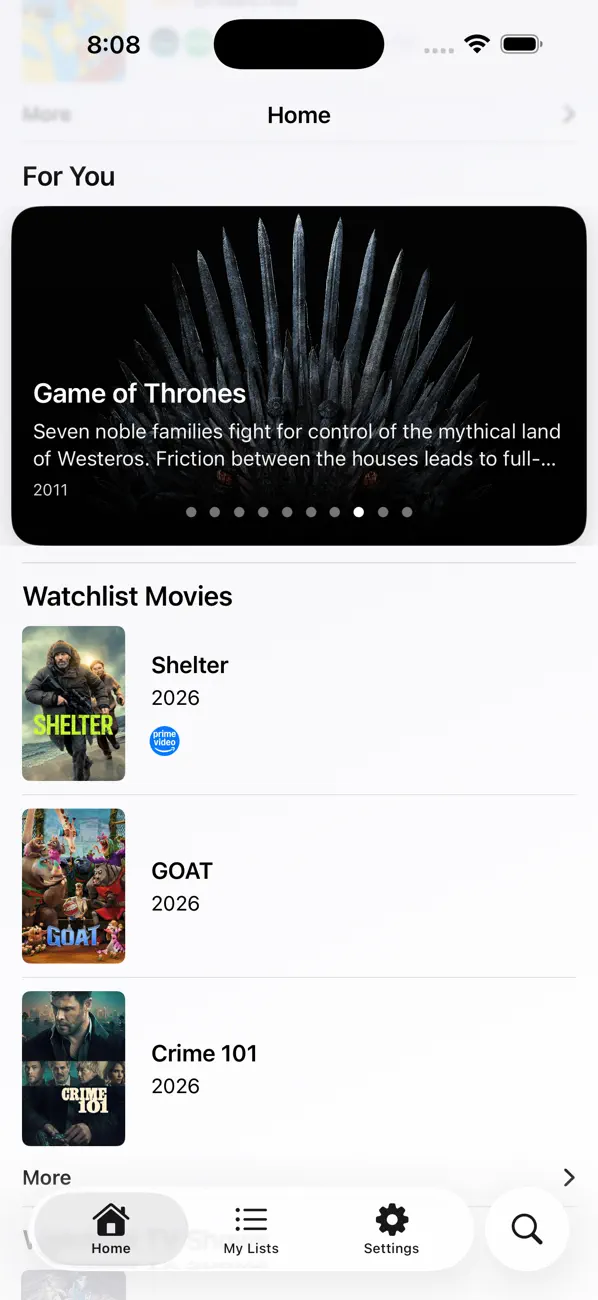Image resolution: width=598 pixels, height=1300 pixels.
Task: Switch to the My Lists tab
Action: point(251,1230)
